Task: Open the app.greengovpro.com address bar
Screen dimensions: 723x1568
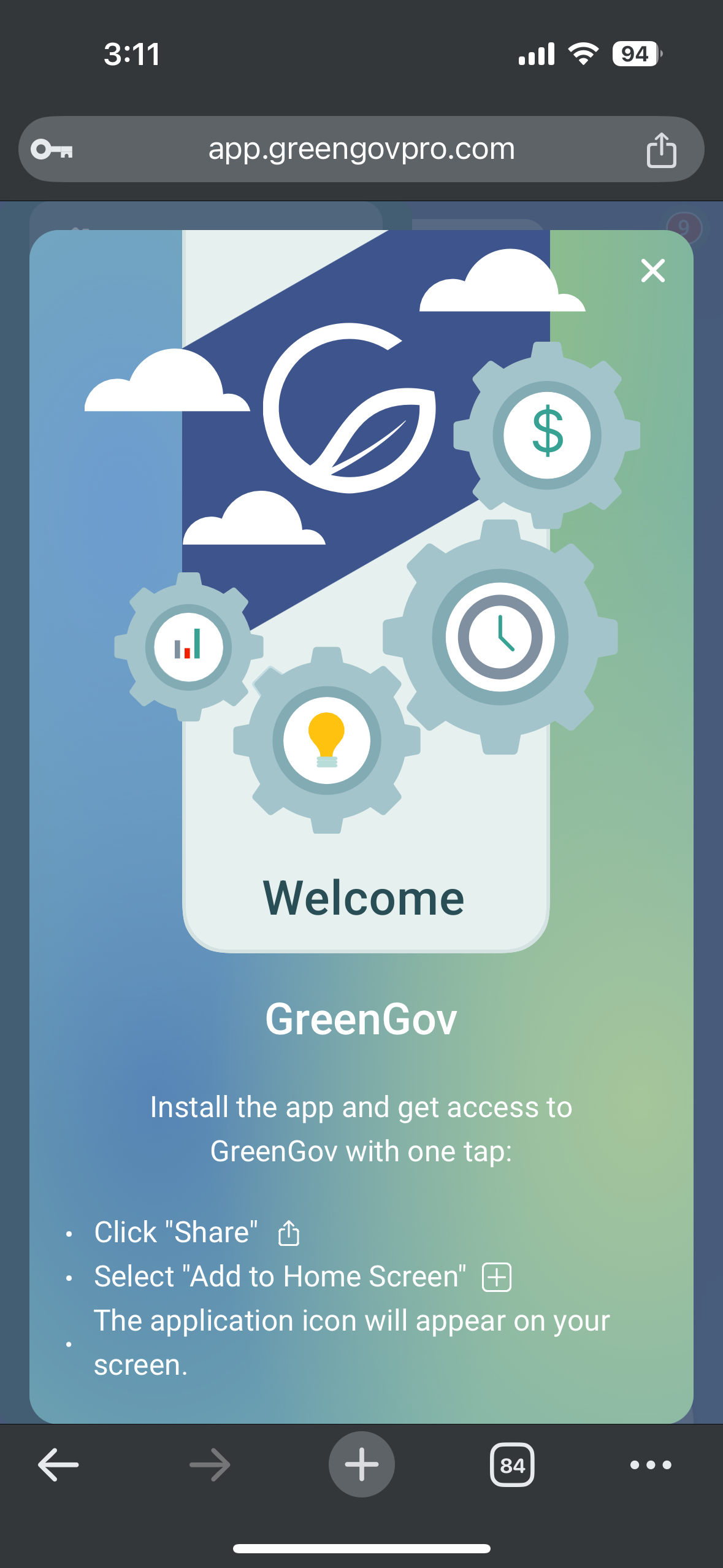Action: pyautogui.click(x=361, y=149)
